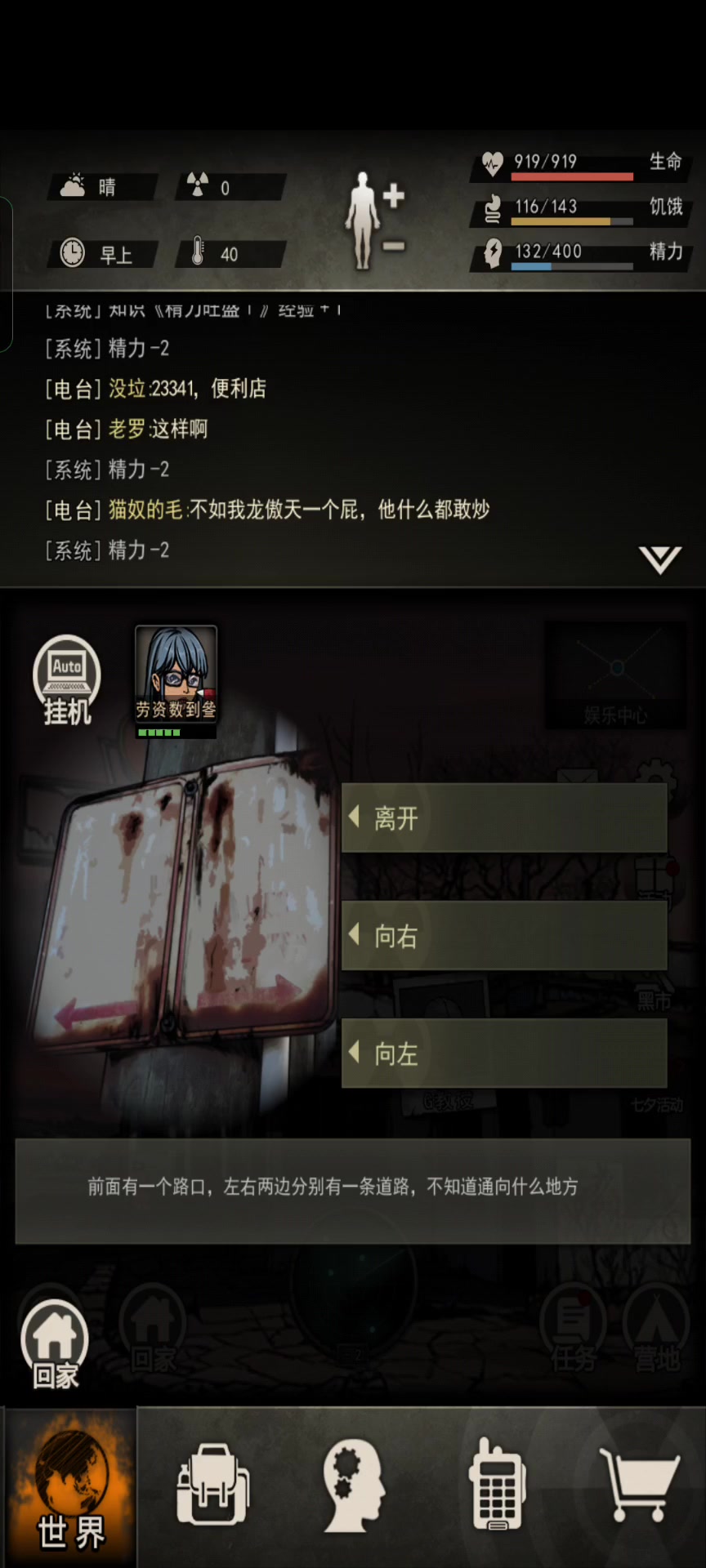Open the 劳资数到叁 character portrait
Image resolution: width=706 pixels, height=1568 pixels.
point(176,675)
